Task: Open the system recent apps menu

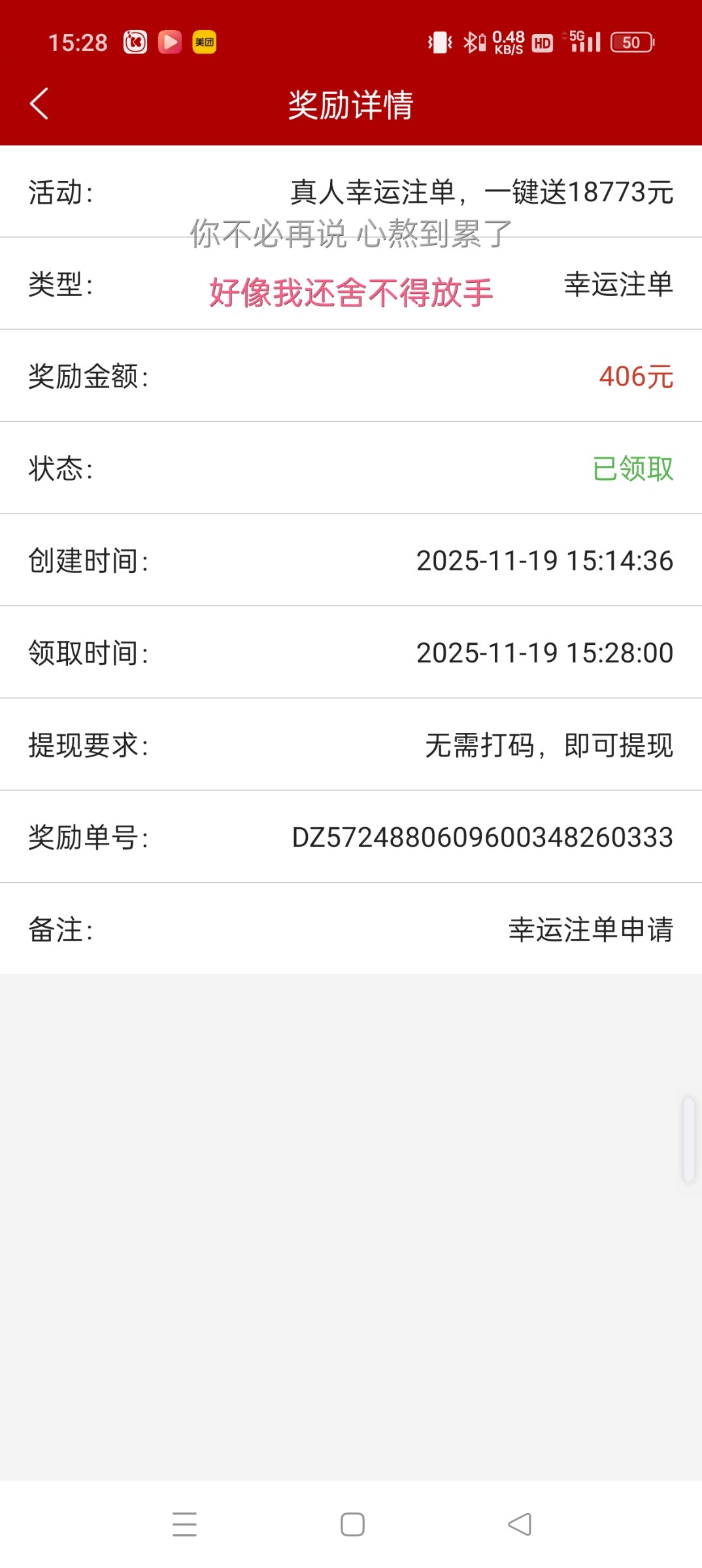Action: click(184, 1524)
